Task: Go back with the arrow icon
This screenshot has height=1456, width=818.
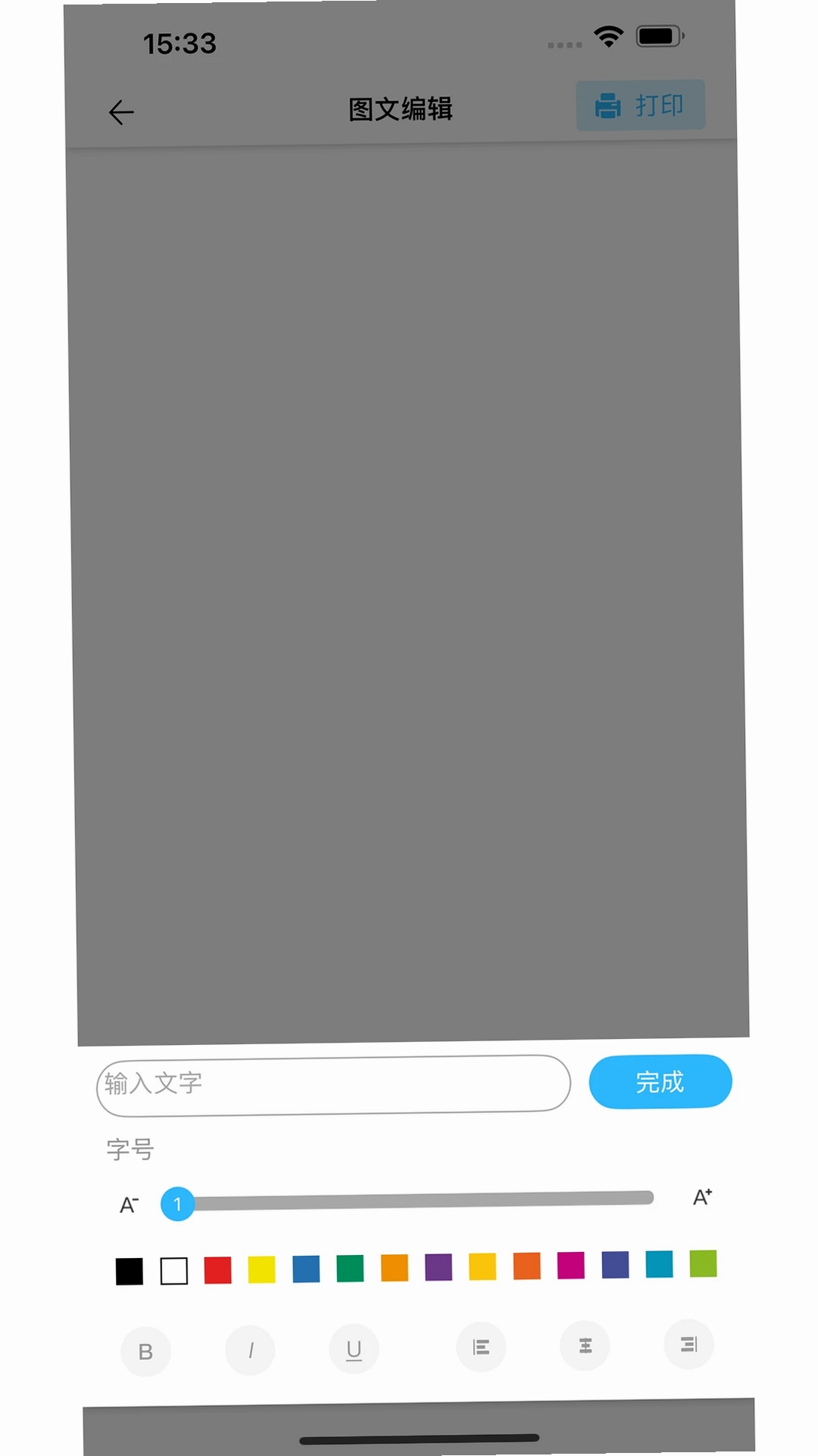Action: click(121, 113)
